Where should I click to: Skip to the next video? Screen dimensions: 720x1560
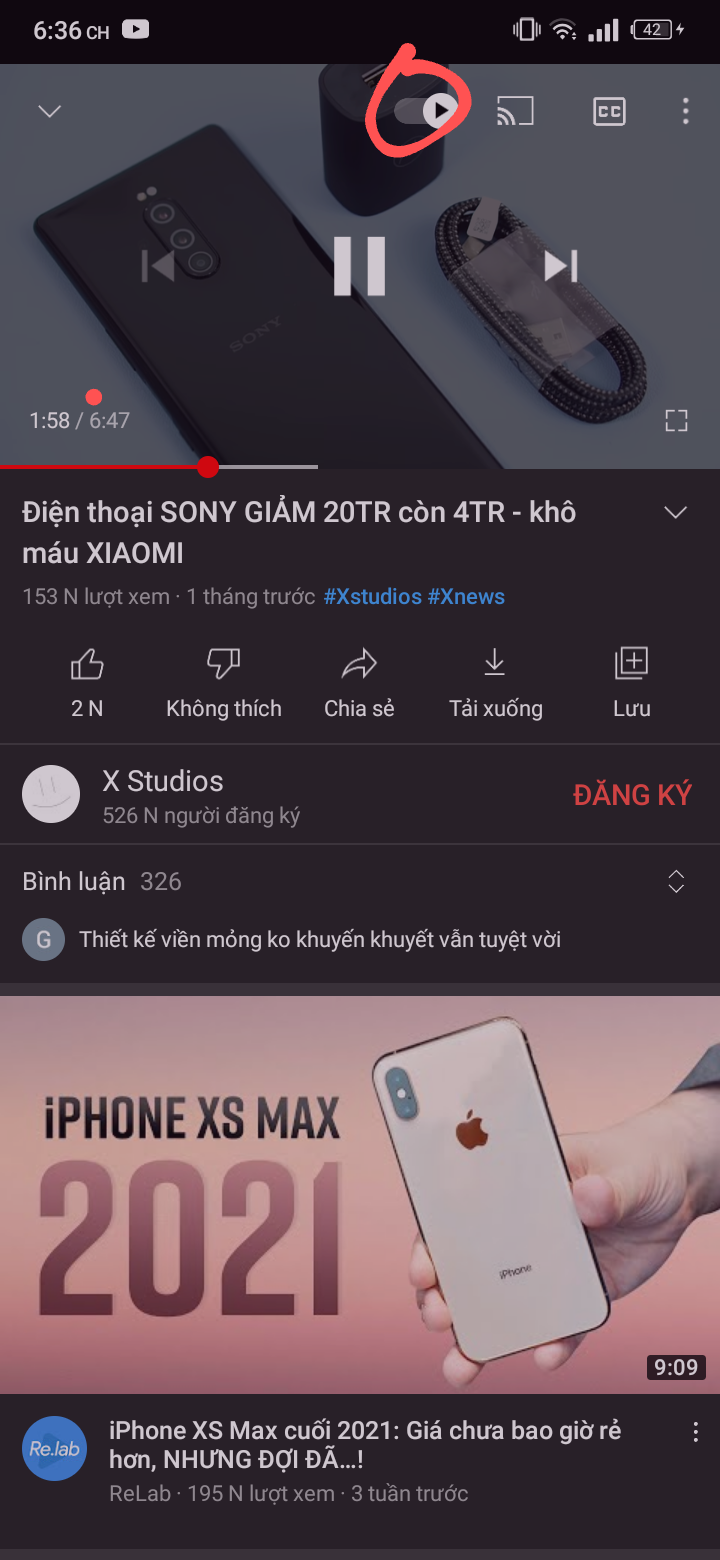[560, 266]
